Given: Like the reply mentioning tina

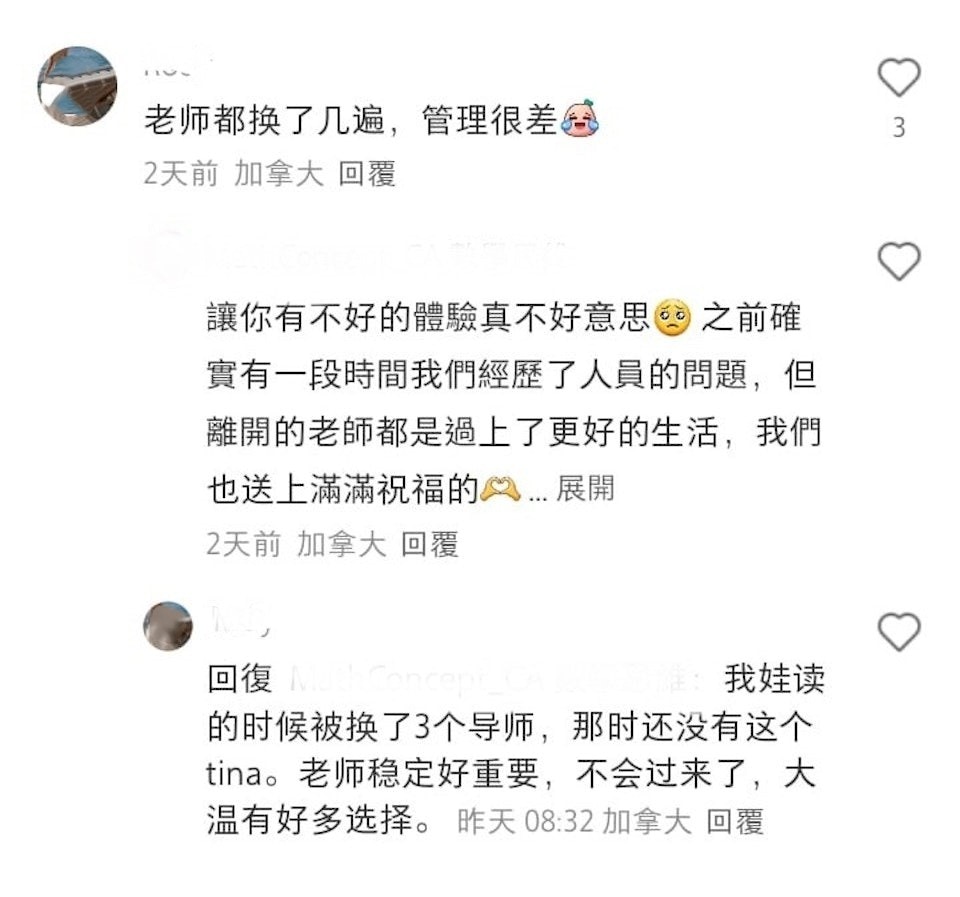Looking at the screenshot, I should tap(897, 632).
